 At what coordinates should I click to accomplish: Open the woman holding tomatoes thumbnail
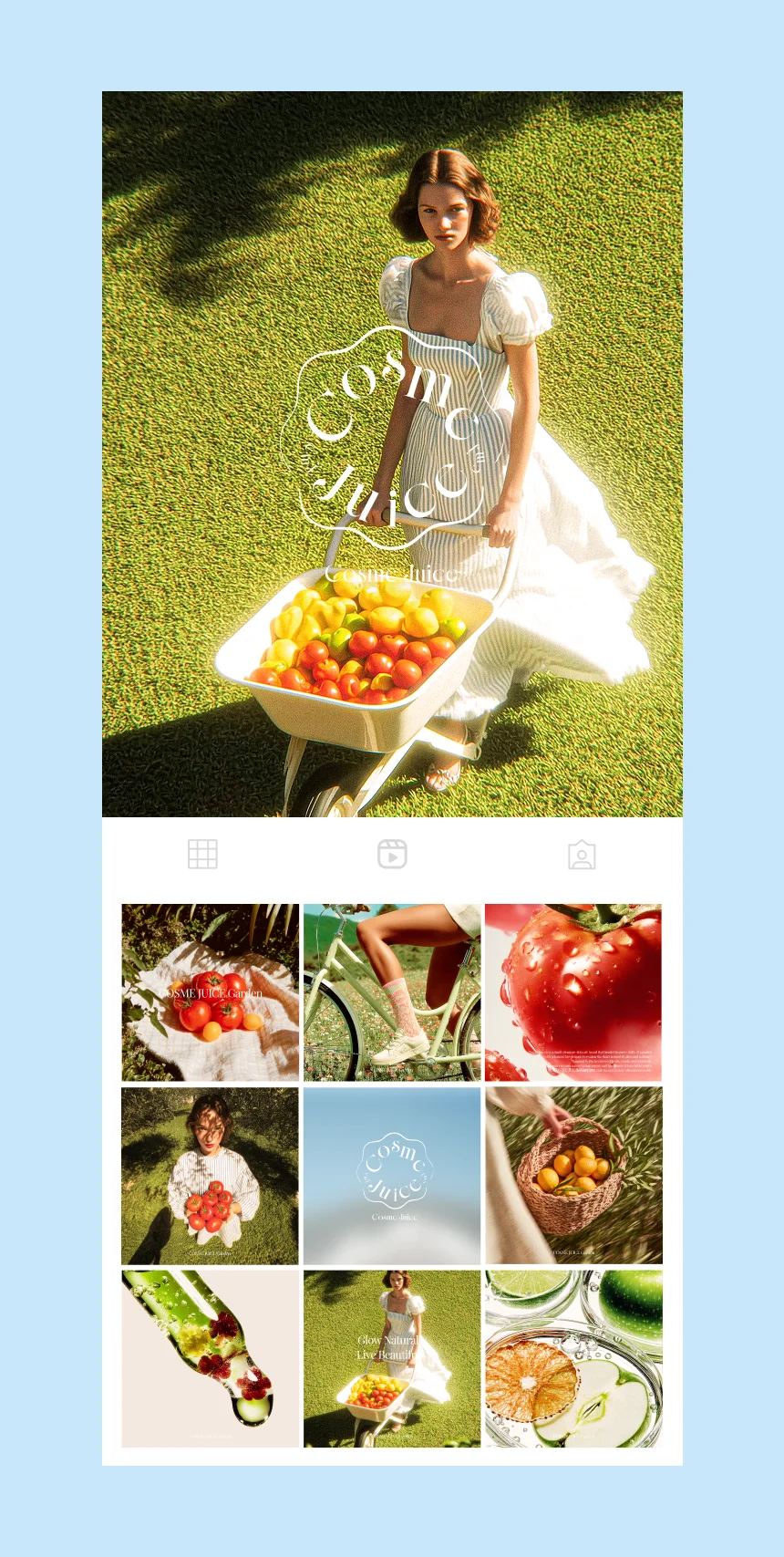tap(209, 1176)
